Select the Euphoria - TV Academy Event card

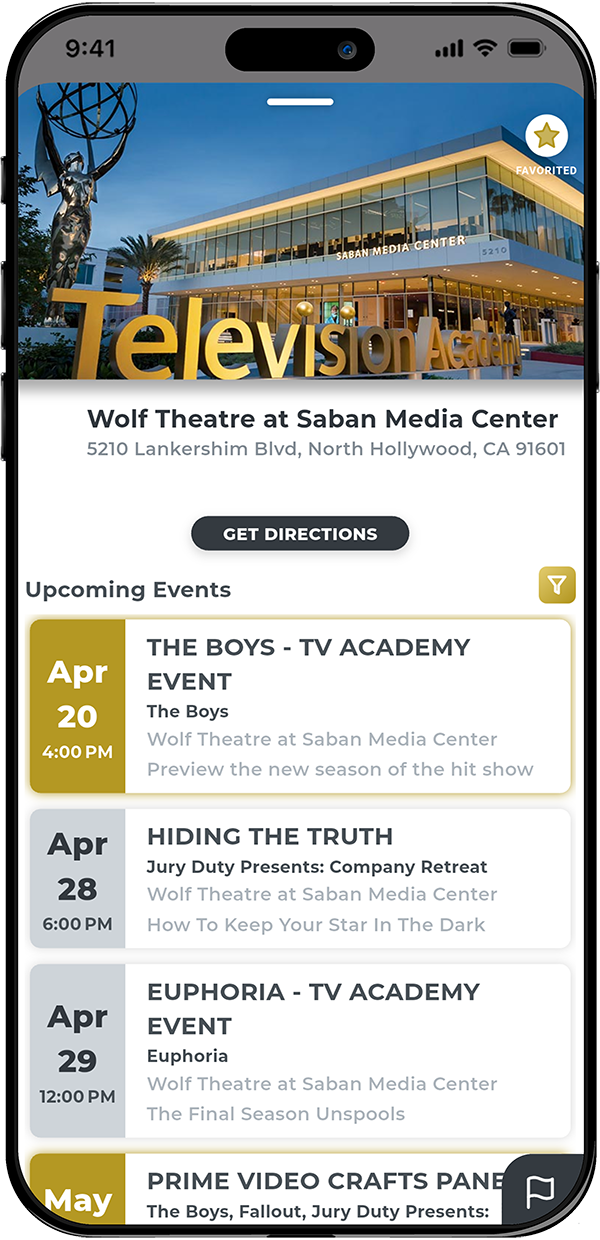pos(300,1051)
